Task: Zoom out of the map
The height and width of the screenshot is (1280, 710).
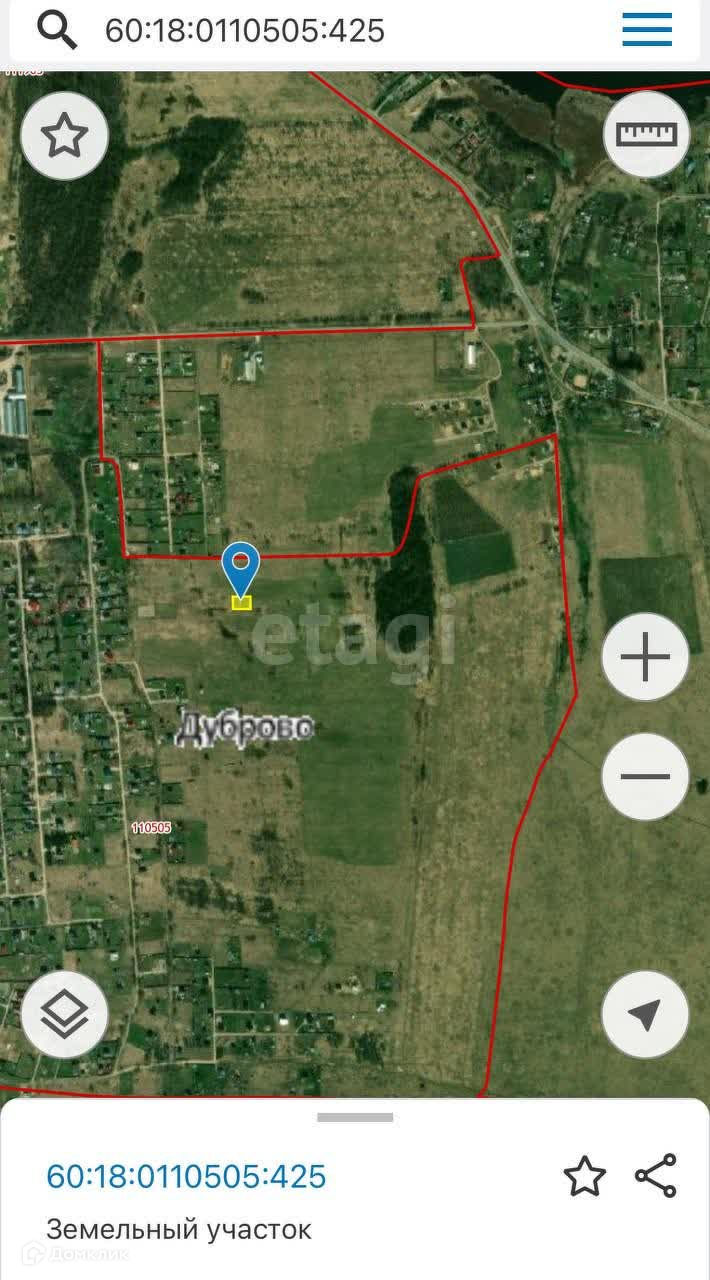Action: 646,776
